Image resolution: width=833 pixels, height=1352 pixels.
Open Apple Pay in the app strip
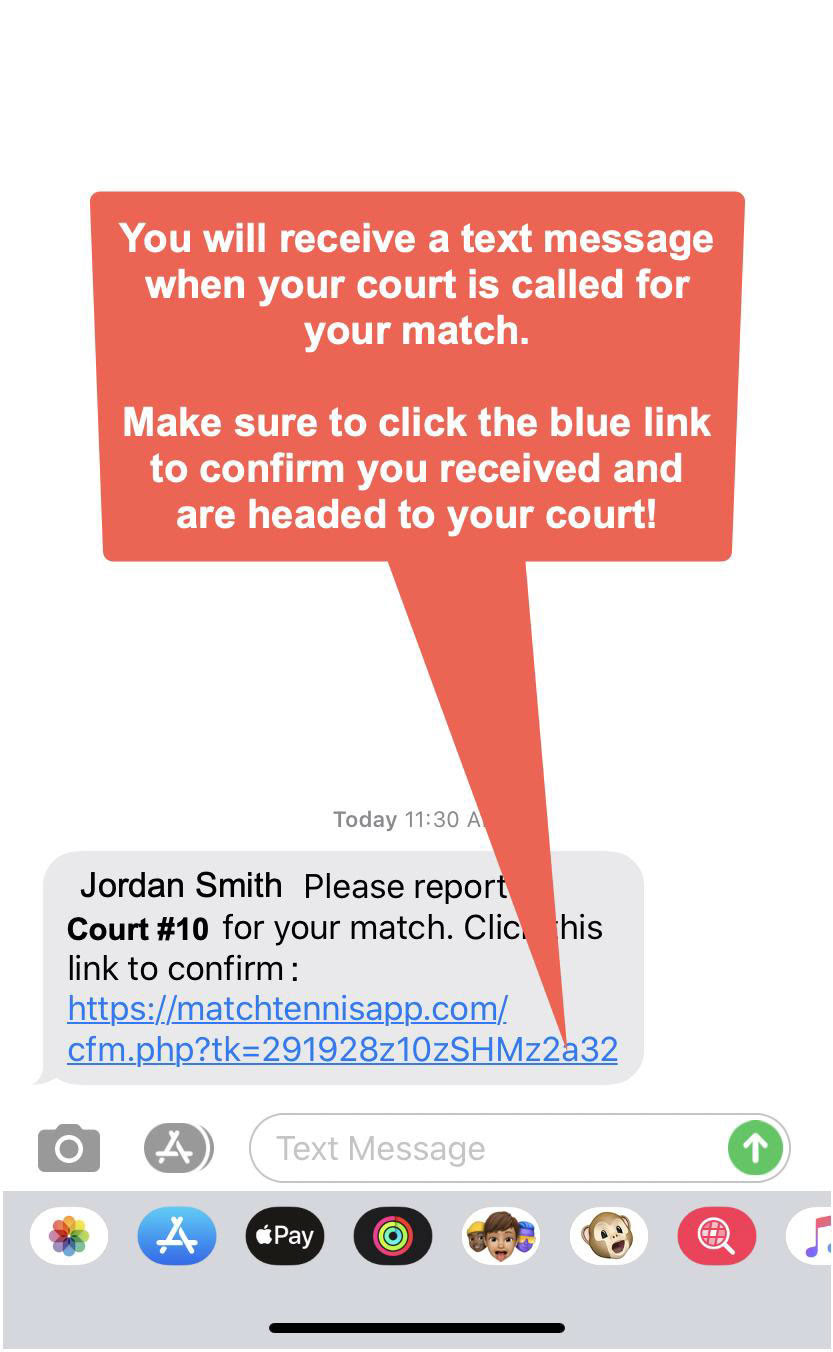285,1237
